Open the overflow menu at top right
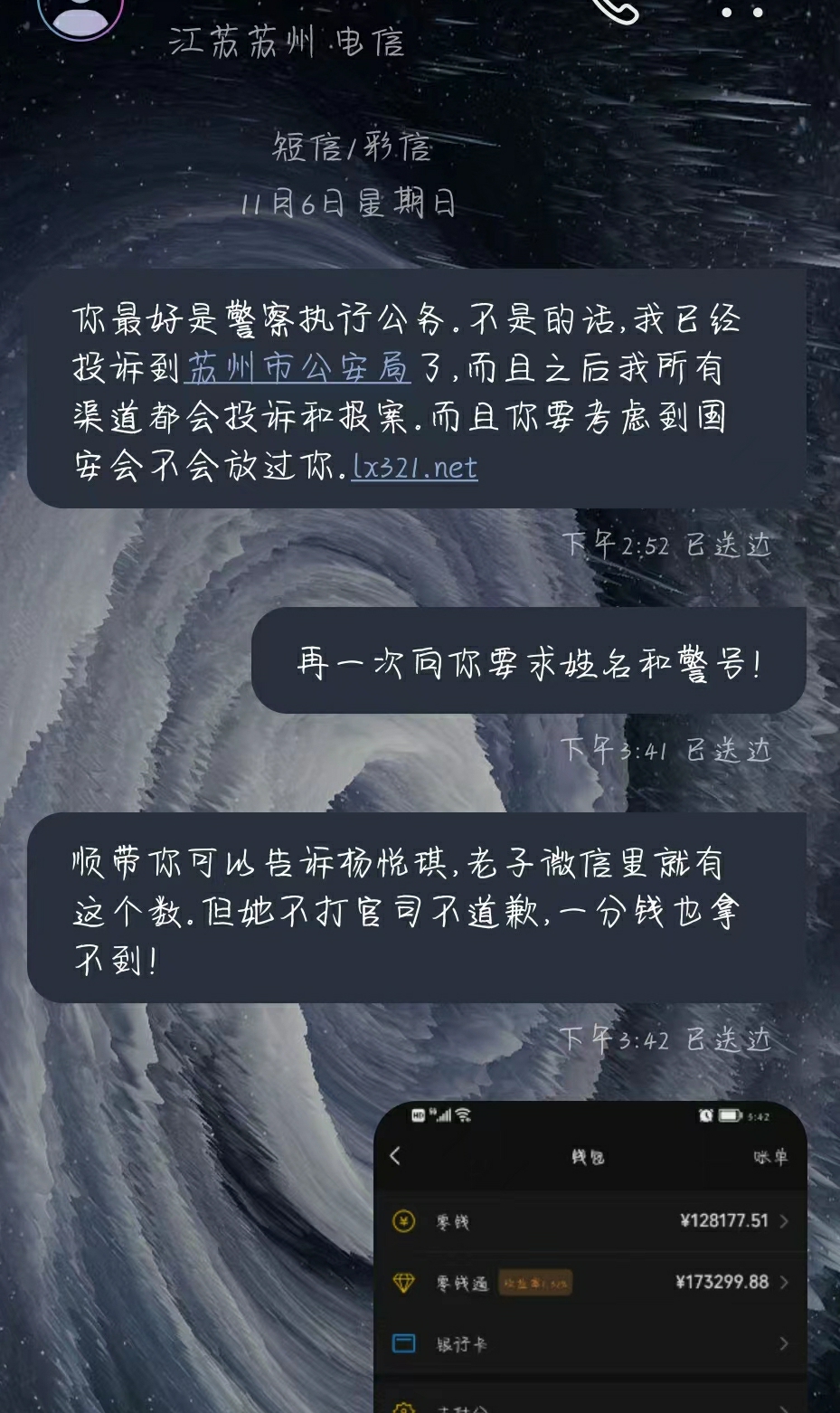840x1413 pixels. tap(741, 12)
